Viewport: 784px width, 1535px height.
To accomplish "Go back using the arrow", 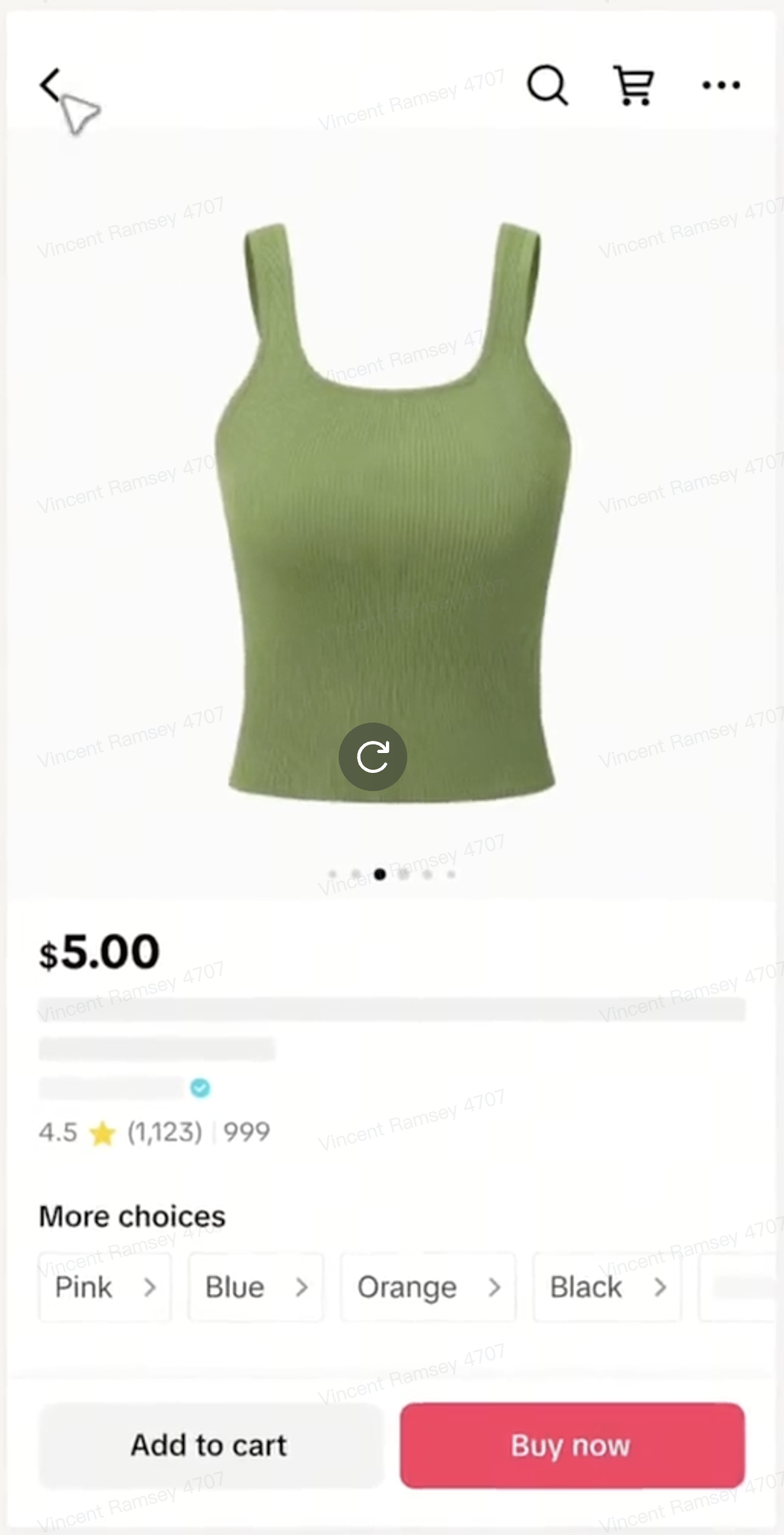I will pyautogui.click(x=50, y=85).
